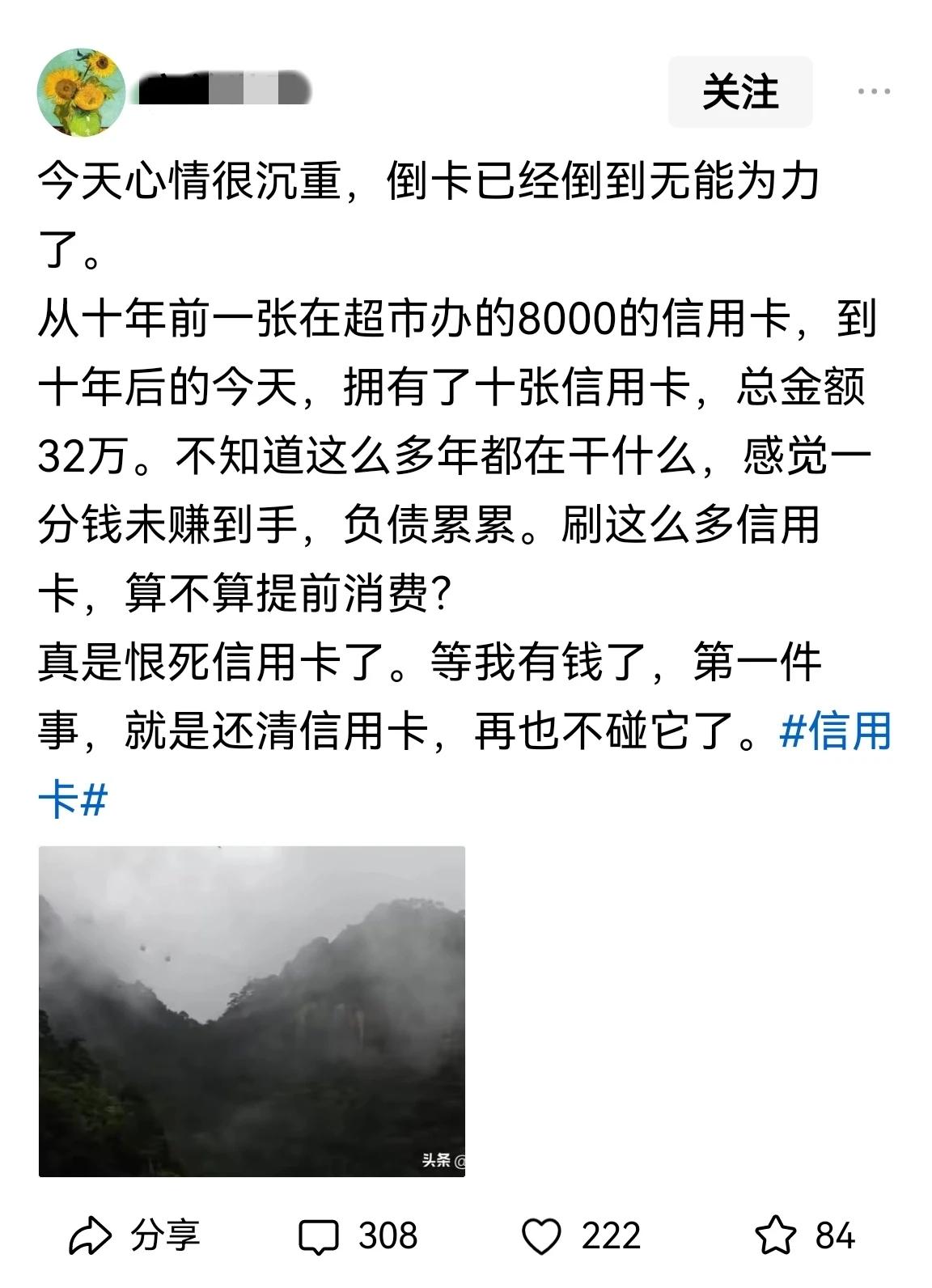
Task: Add the post to favorites
Action: (804, 1236)
